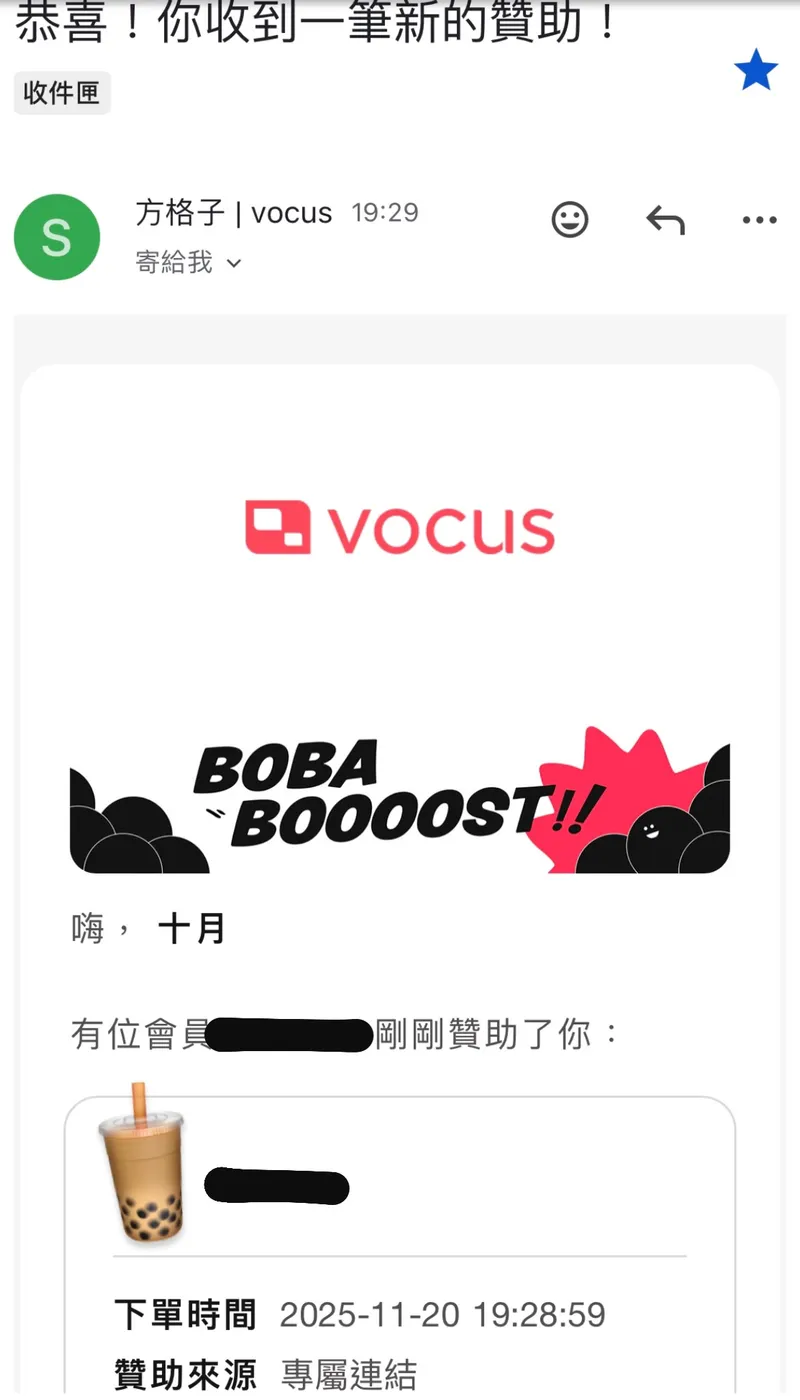Viewport: 800px width, 1400px height.
Task: Tap the 收件匣 label chip
Action: click(62, 93)
